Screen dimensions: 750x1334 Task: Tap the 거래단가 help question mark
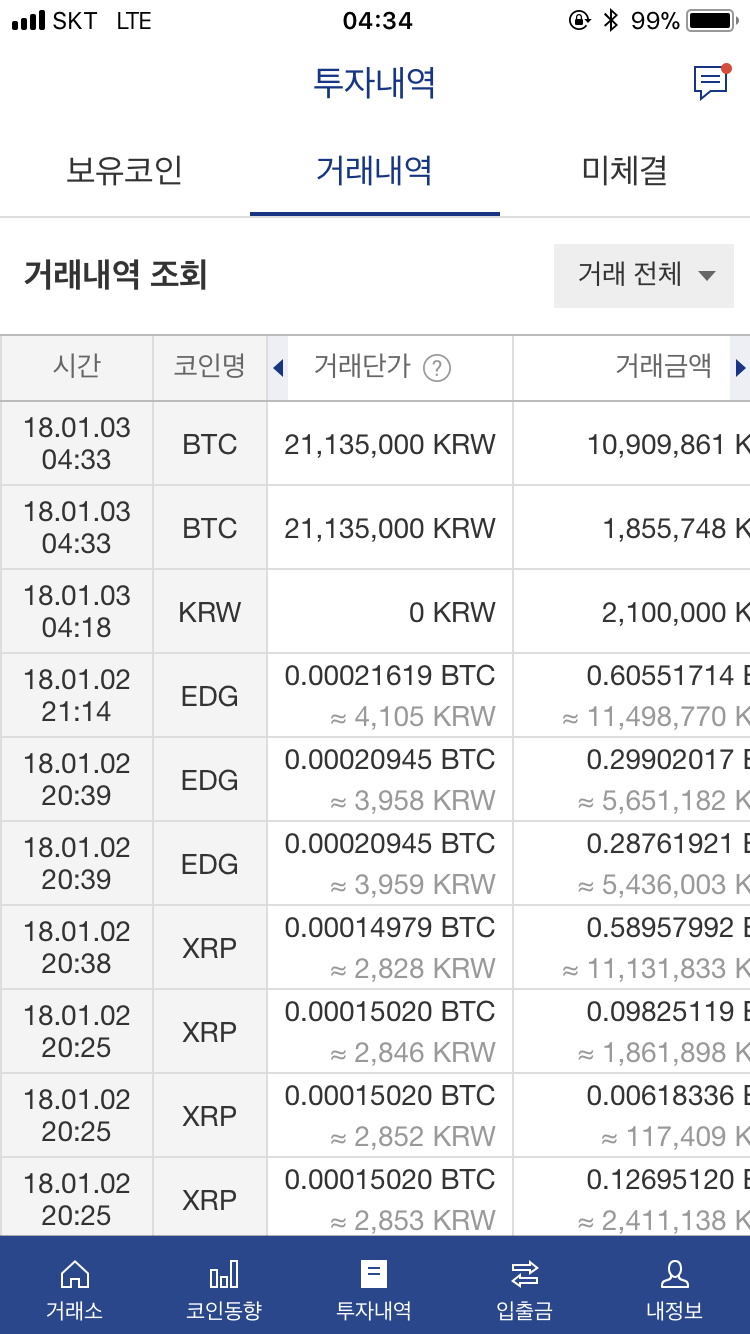(x=437, y=369)
